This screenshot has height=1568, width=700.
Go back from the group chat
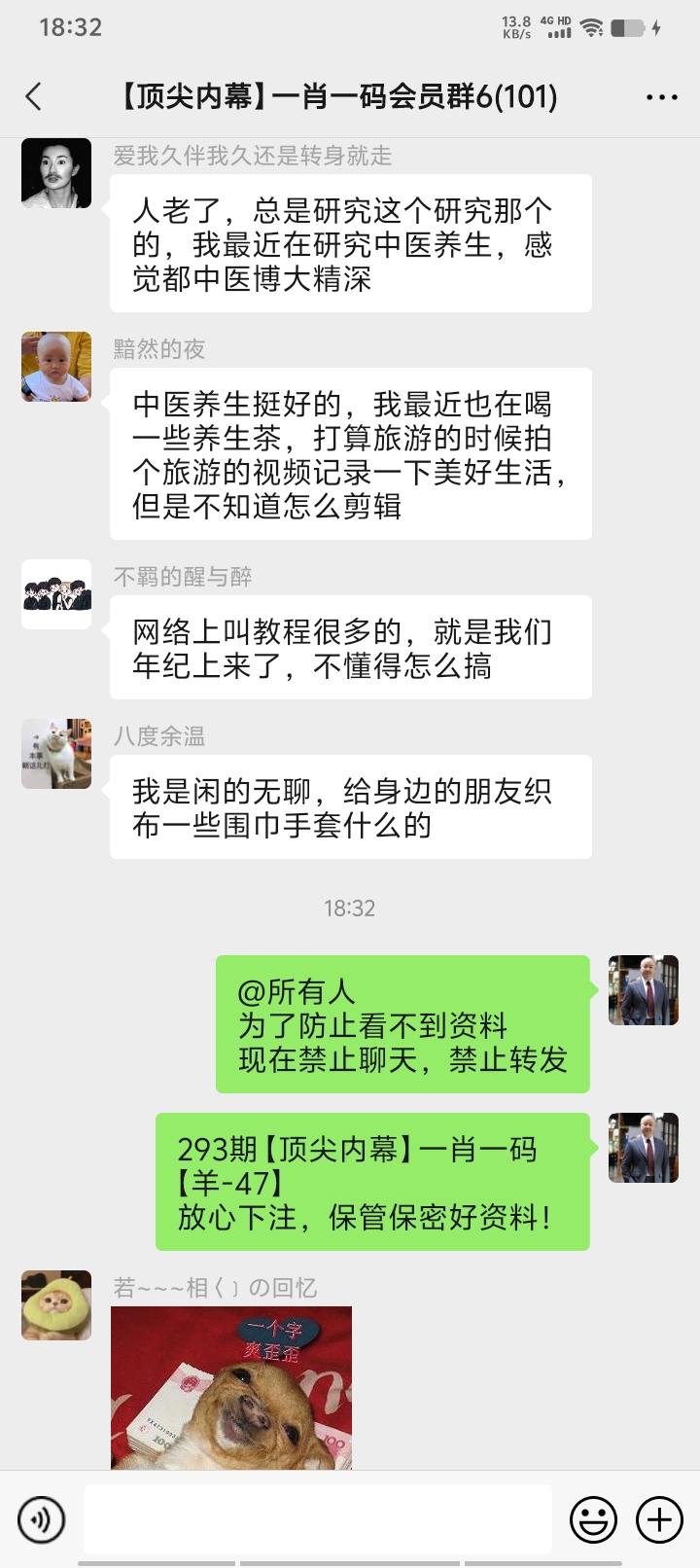tap(34, 96)
